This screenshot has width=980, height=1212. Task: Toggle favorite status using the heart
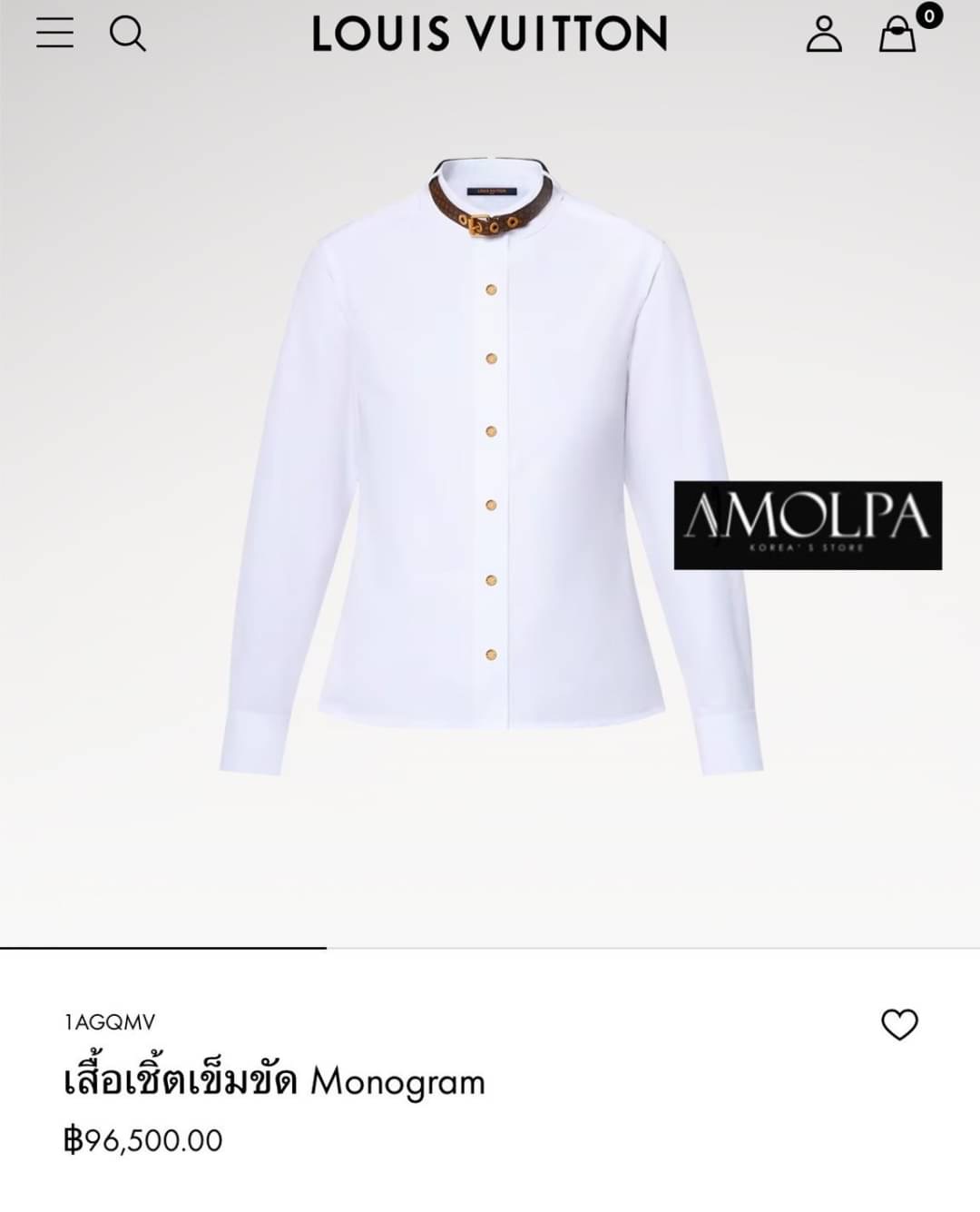pyautogui.click(x=901, y=1025)
